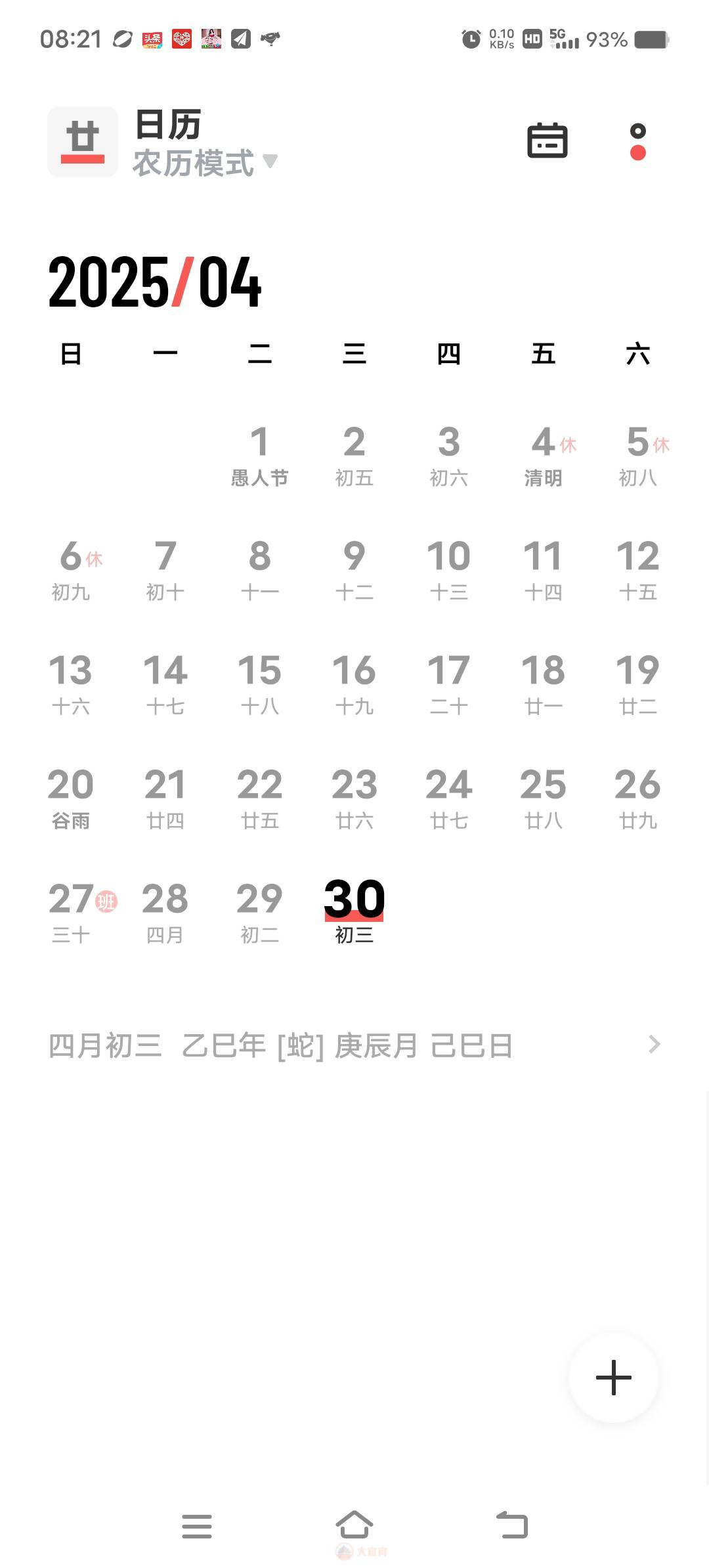The image size is (709, 1568).
Task: Open the 农历模式 mode dropdown
Action: pos(205,163)
